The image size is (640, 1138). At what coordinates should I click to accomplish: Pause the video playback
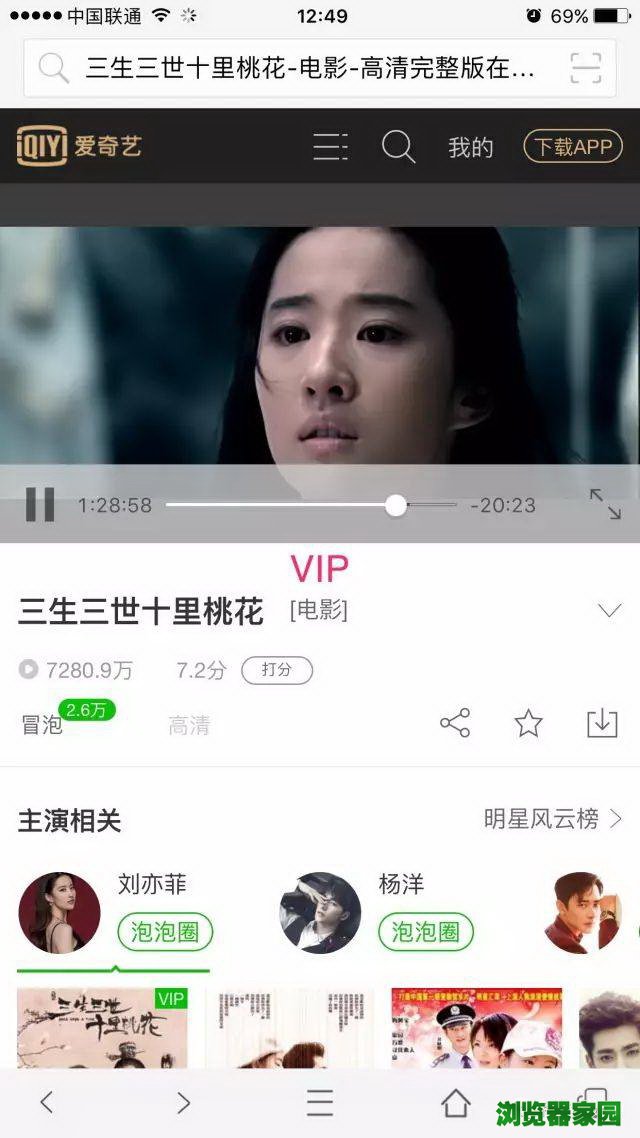point(40,504)
